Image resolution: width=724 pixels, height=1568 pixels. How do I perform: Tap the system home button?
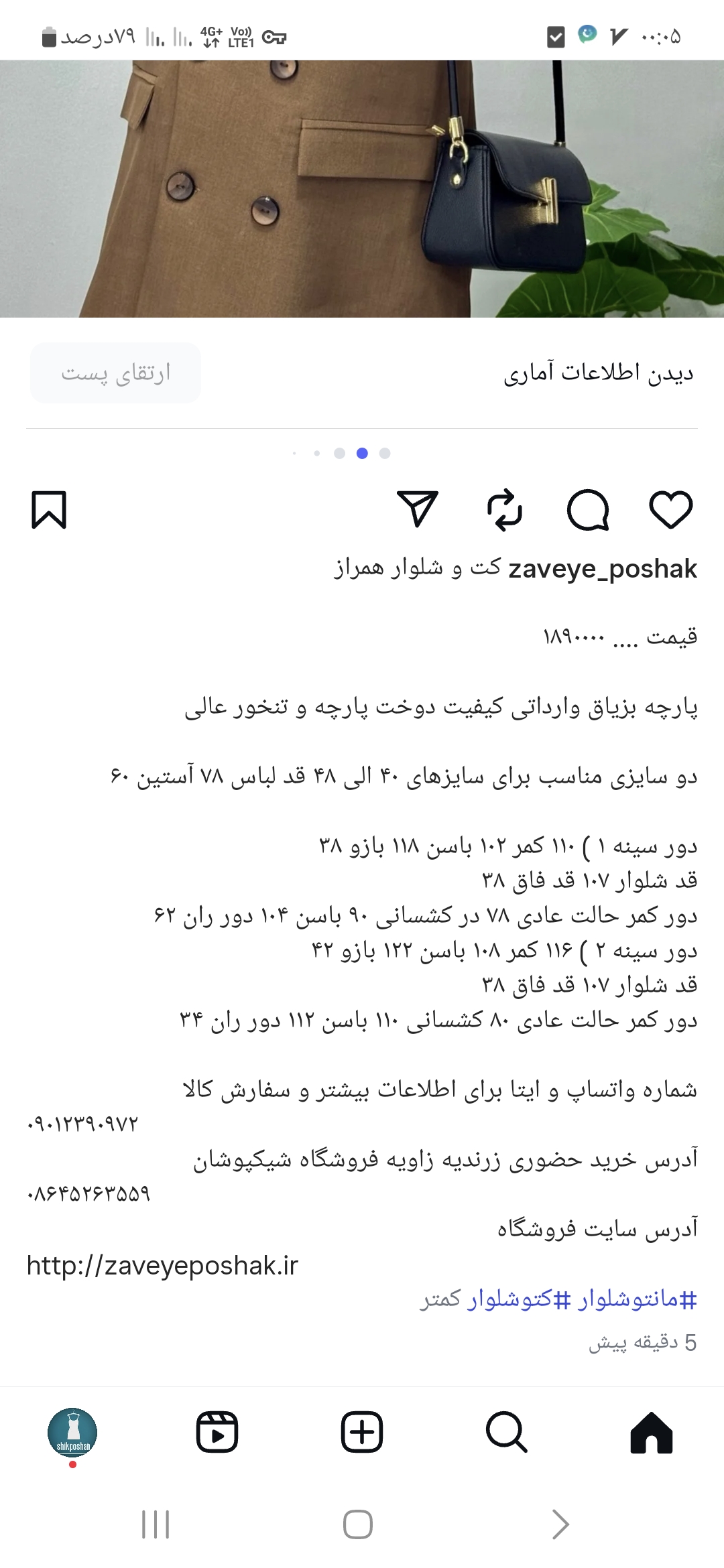[x=358, y=1524]
